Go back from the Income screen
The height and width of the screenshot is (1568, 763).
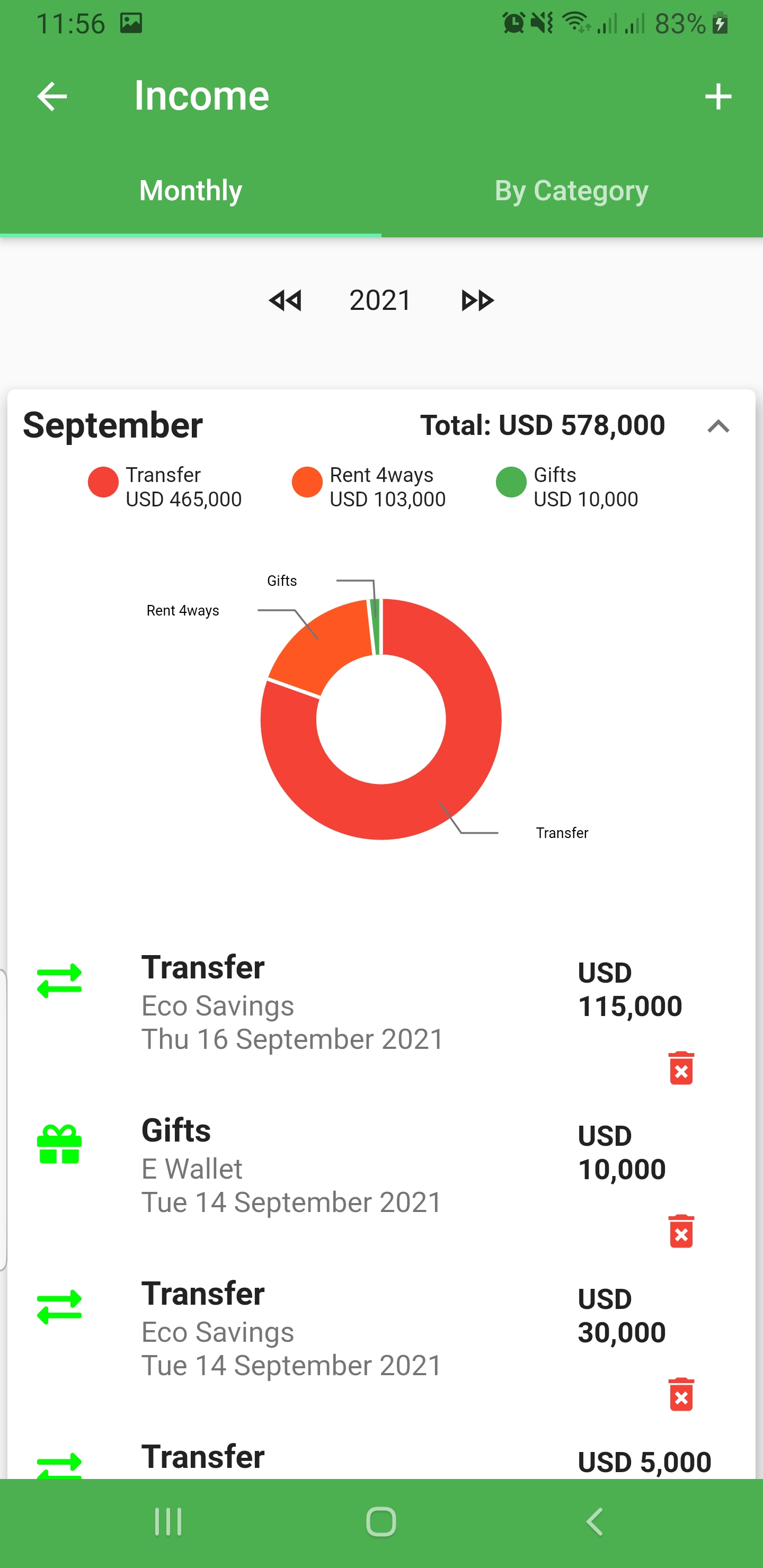click(52, 96)
